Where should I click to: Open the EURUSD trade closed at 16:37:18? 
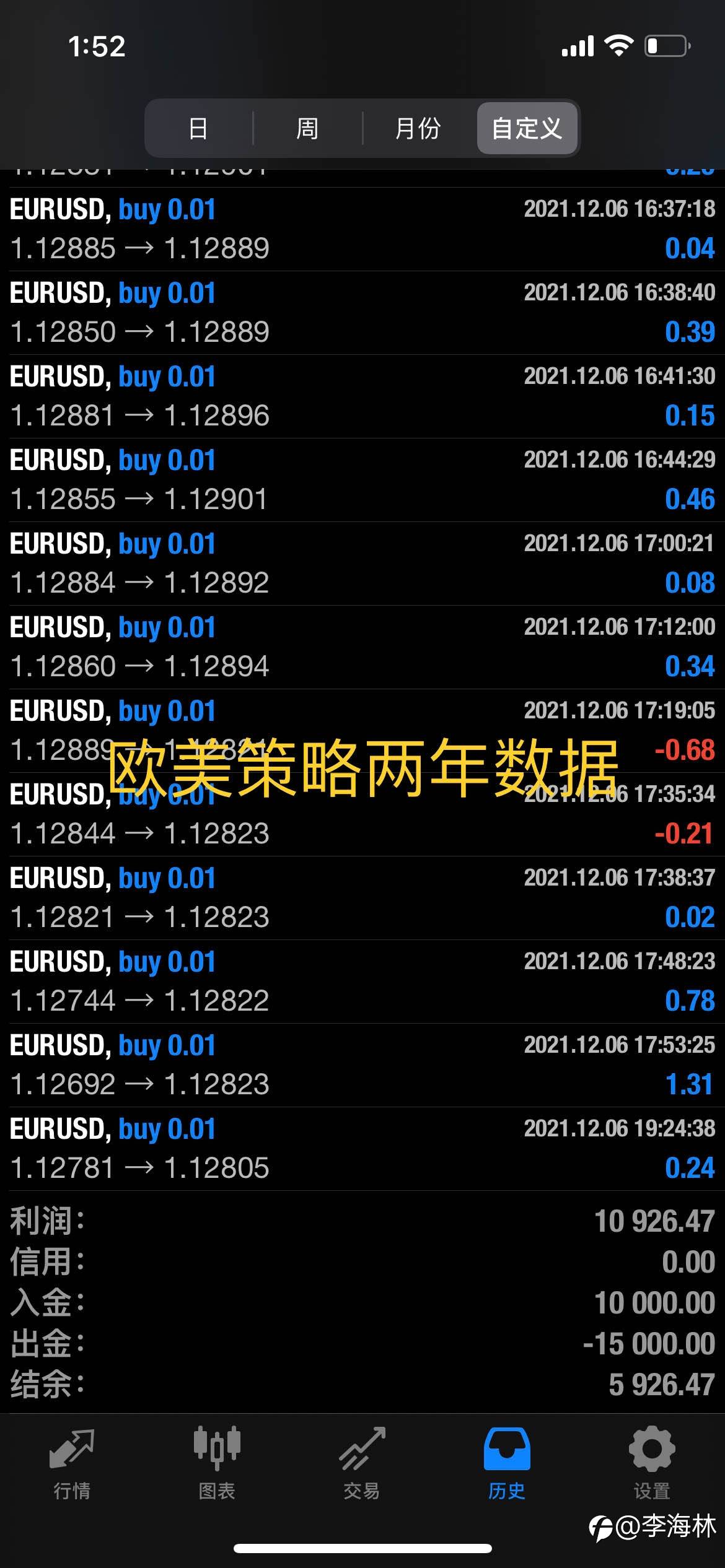362,229
